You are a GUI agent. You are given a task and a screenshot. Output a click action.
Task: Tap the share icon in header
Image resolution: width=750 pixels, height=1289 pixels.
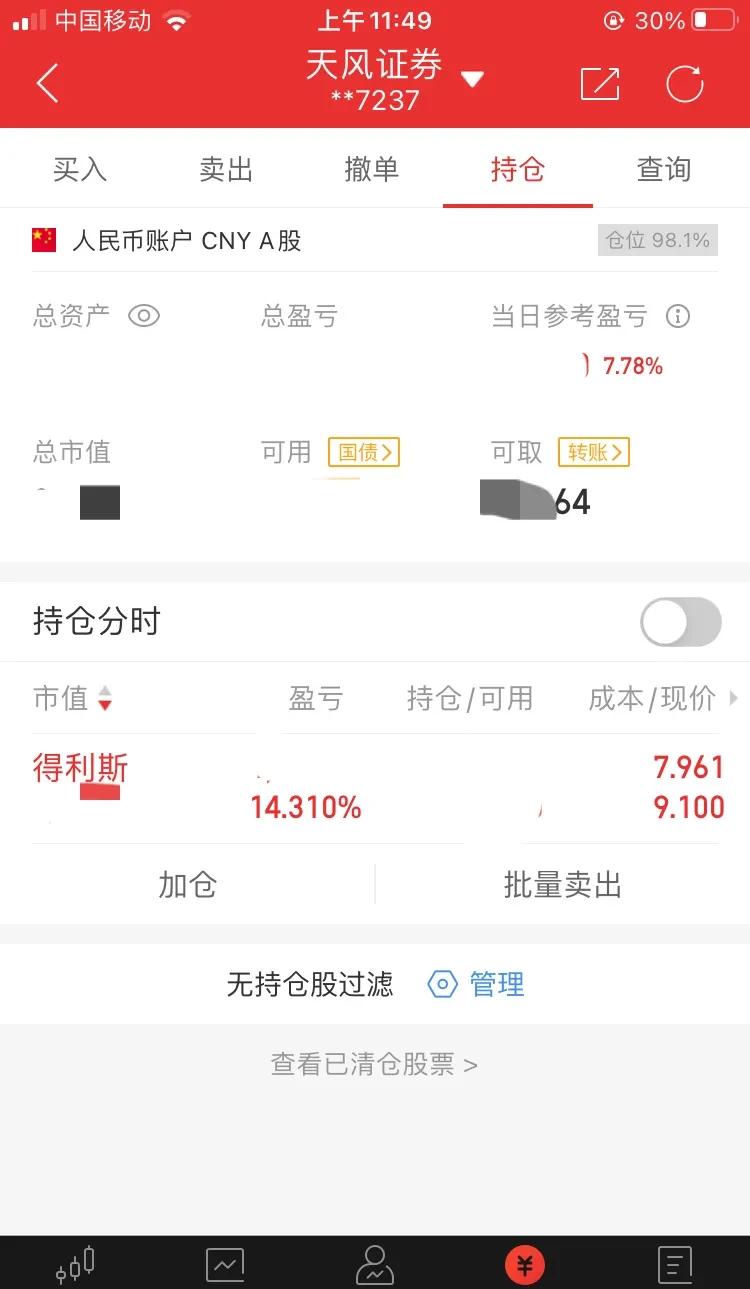pos(600,83)
